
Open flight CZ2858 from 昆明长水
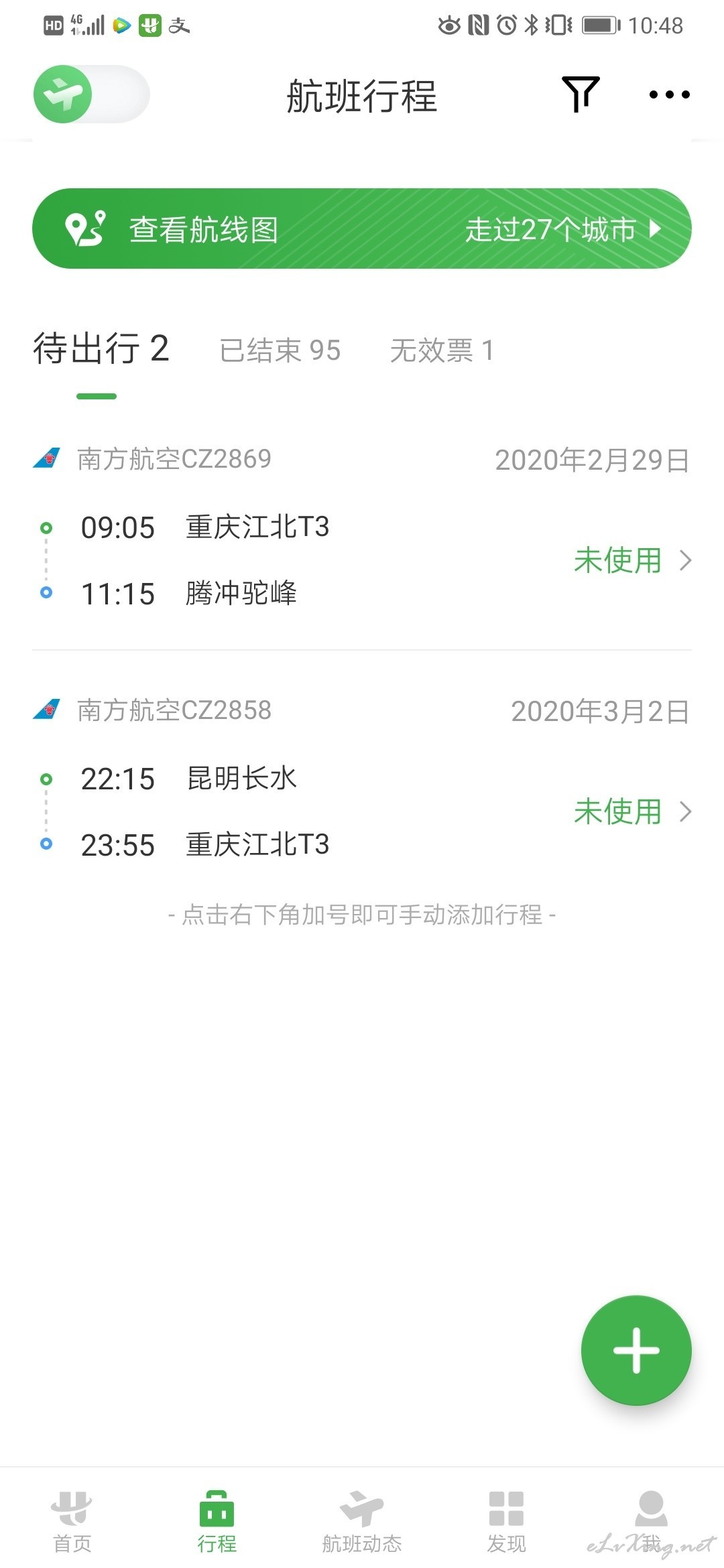(x=362, y=777)
